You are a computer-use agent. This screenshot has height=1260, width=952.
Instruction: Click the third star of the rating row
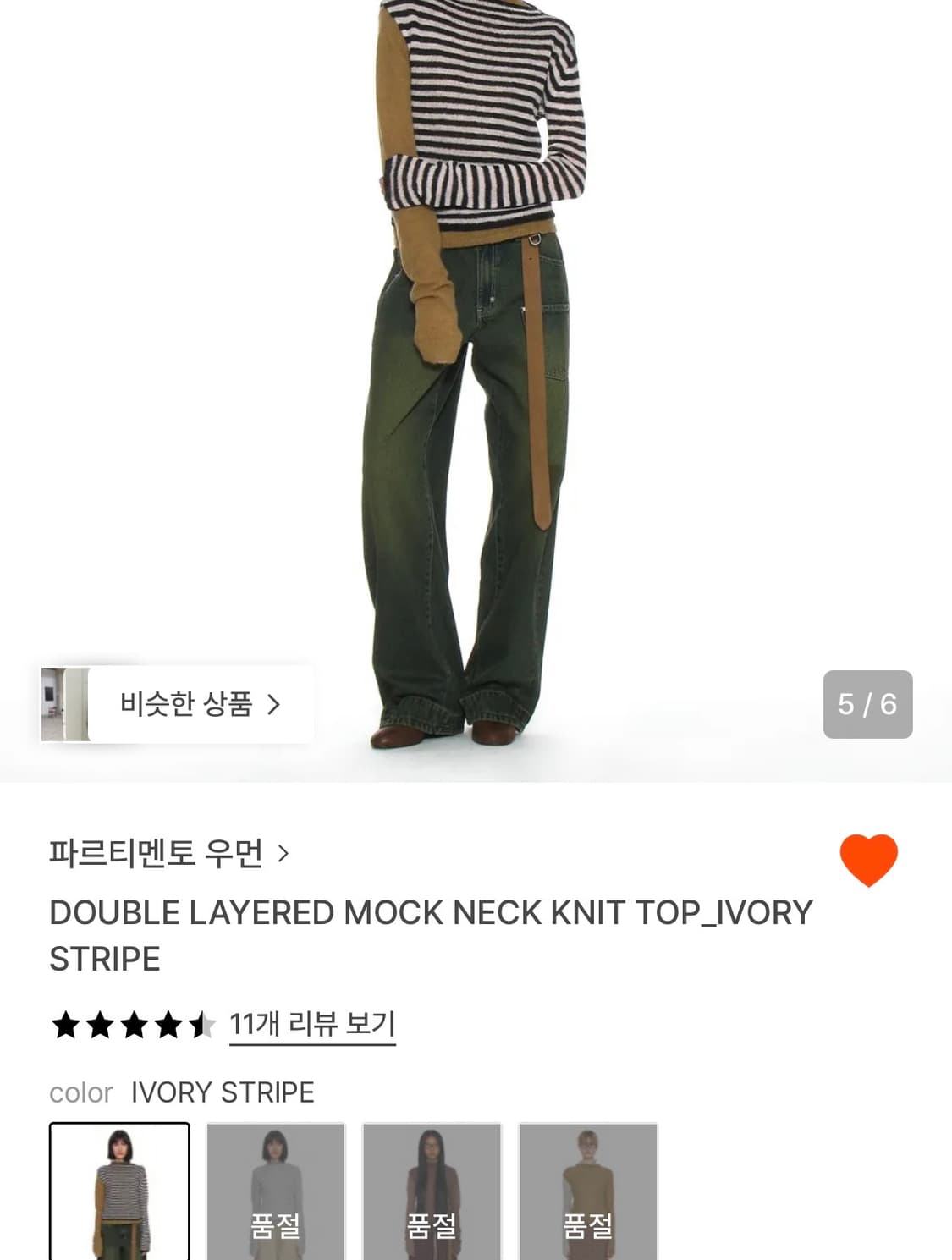click(133, 1026)
